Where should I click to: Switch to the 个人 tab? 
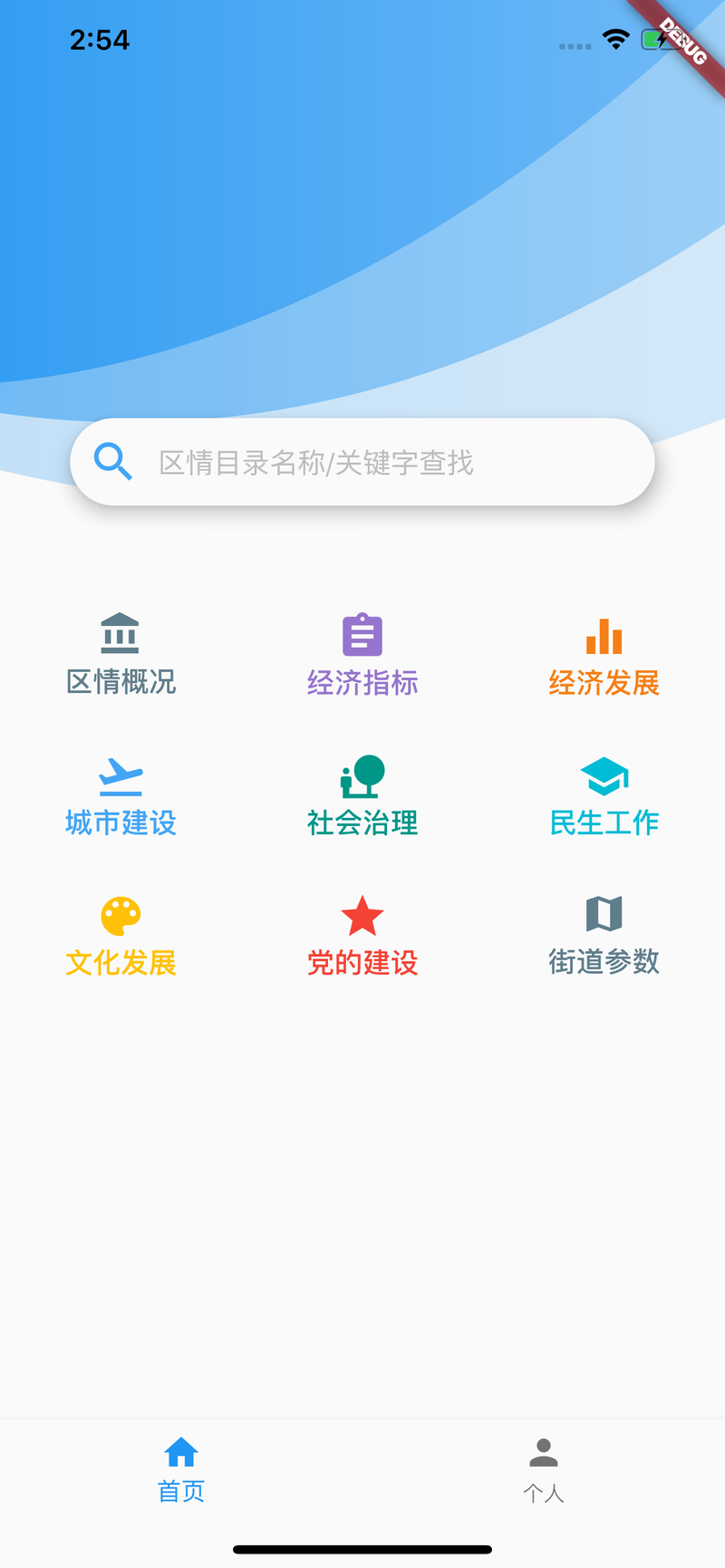[544, 1470]
